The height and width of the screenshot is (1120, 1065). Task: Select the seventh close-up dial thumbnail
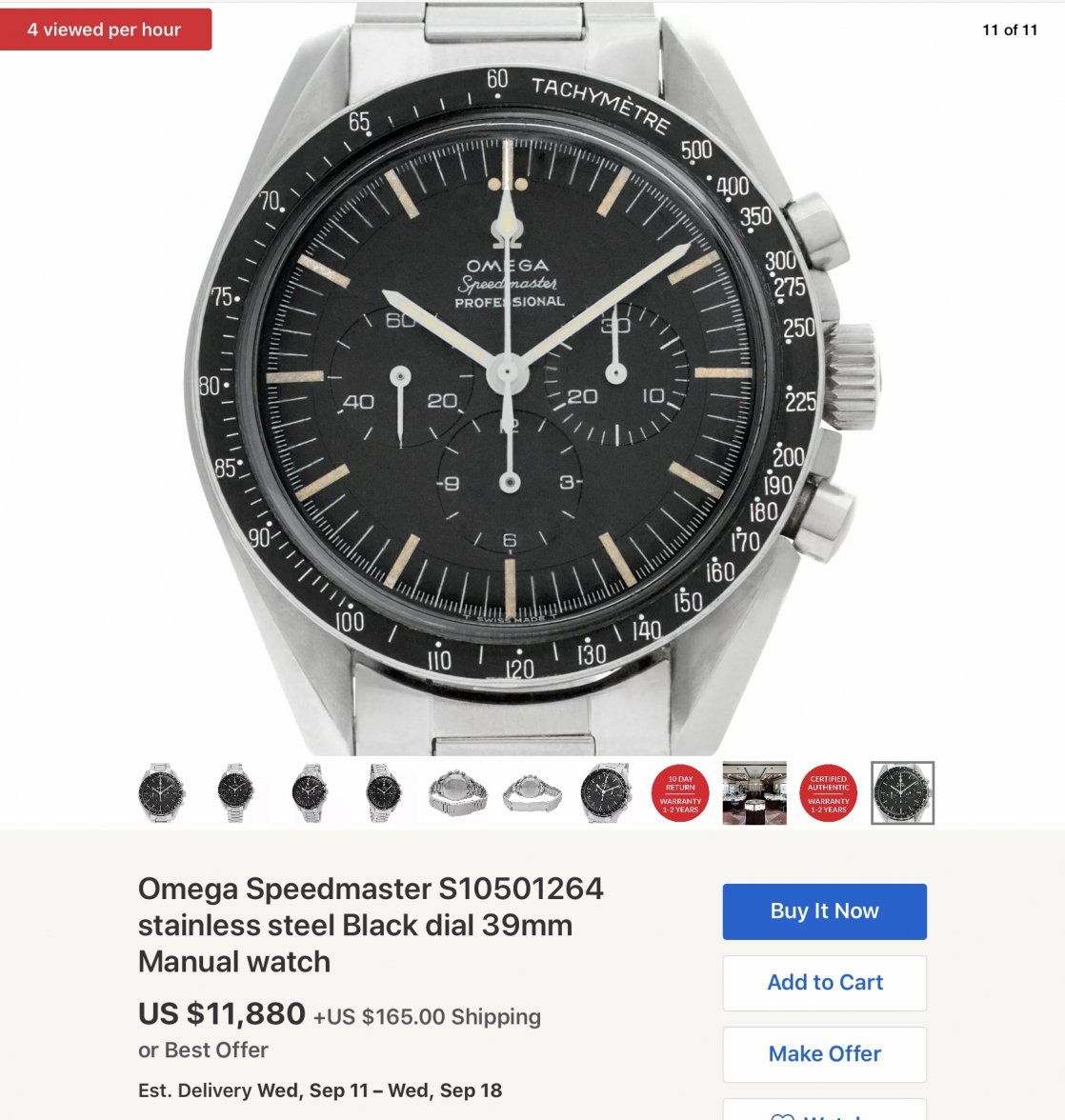pos(606,792)
